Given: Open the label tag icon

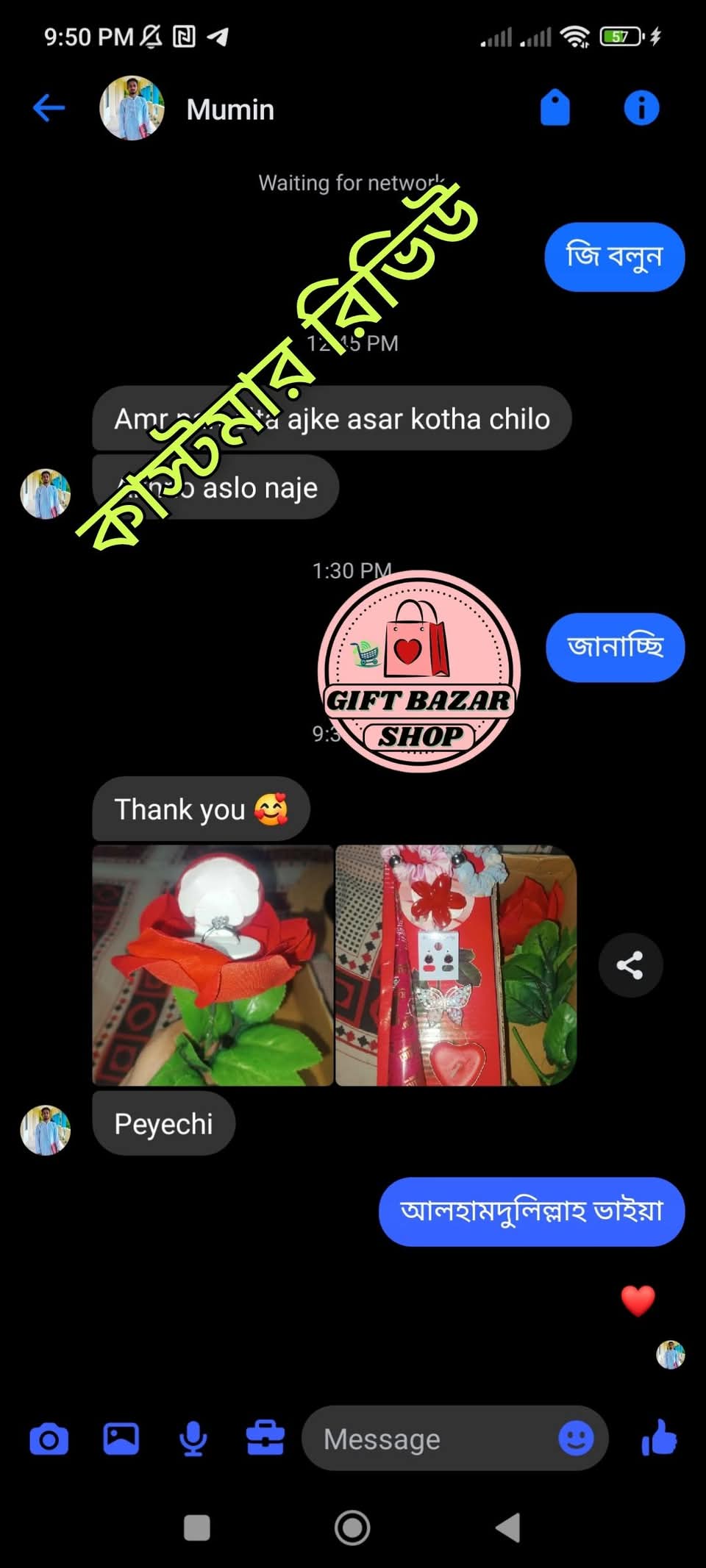Looking at the screenshot, I should coord(555,108).
